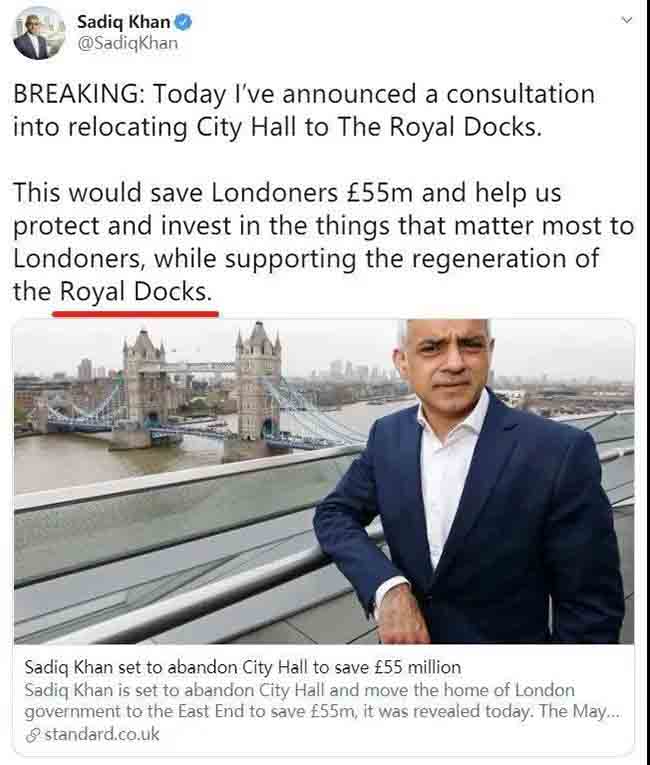Open the tweet options chevron
The image size is (650, 765).
point(626,19)
